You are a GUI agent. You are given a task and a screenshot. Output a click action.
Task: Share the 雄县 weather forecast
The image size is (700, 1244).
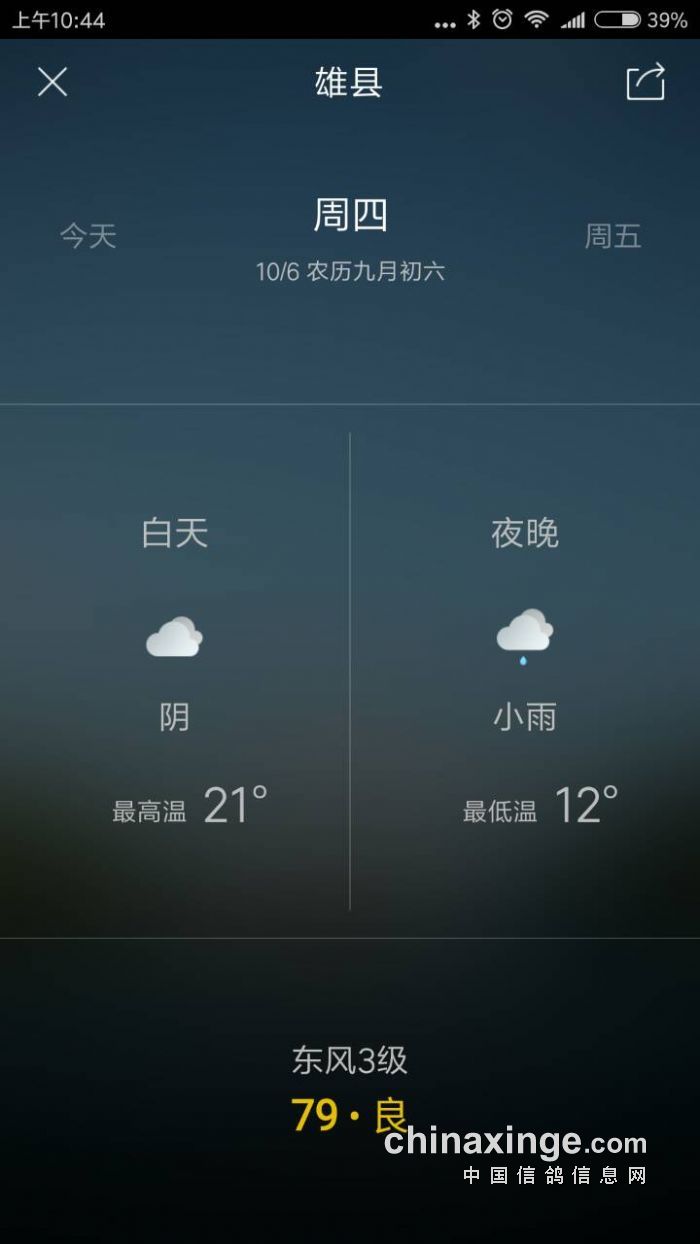click(x=645, y=82)
